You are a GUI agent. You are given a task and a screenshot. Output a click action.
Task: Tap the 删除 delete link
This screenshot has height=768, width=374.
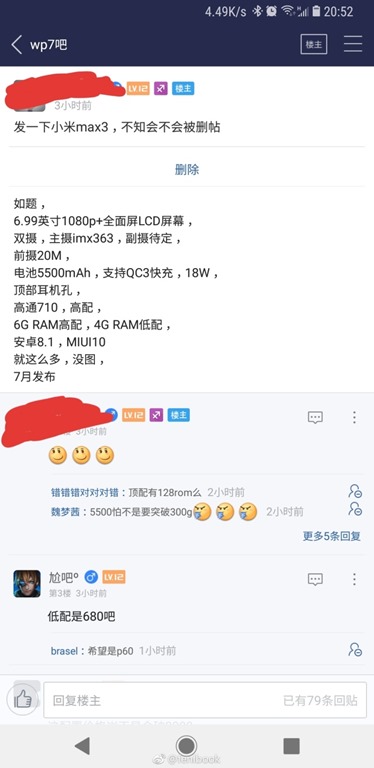[187, 170]
